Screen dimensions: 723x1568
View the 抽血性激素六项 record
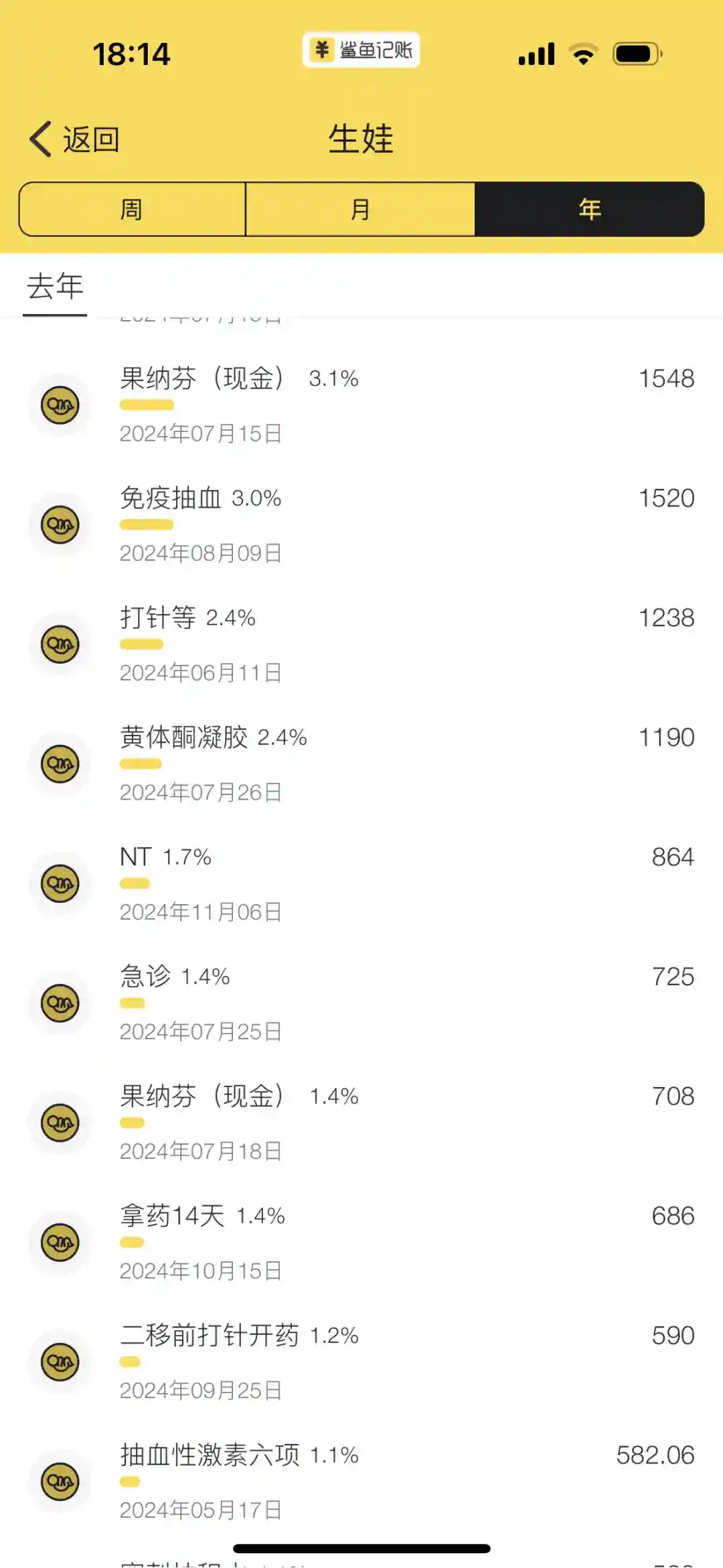click(361, 1481)
